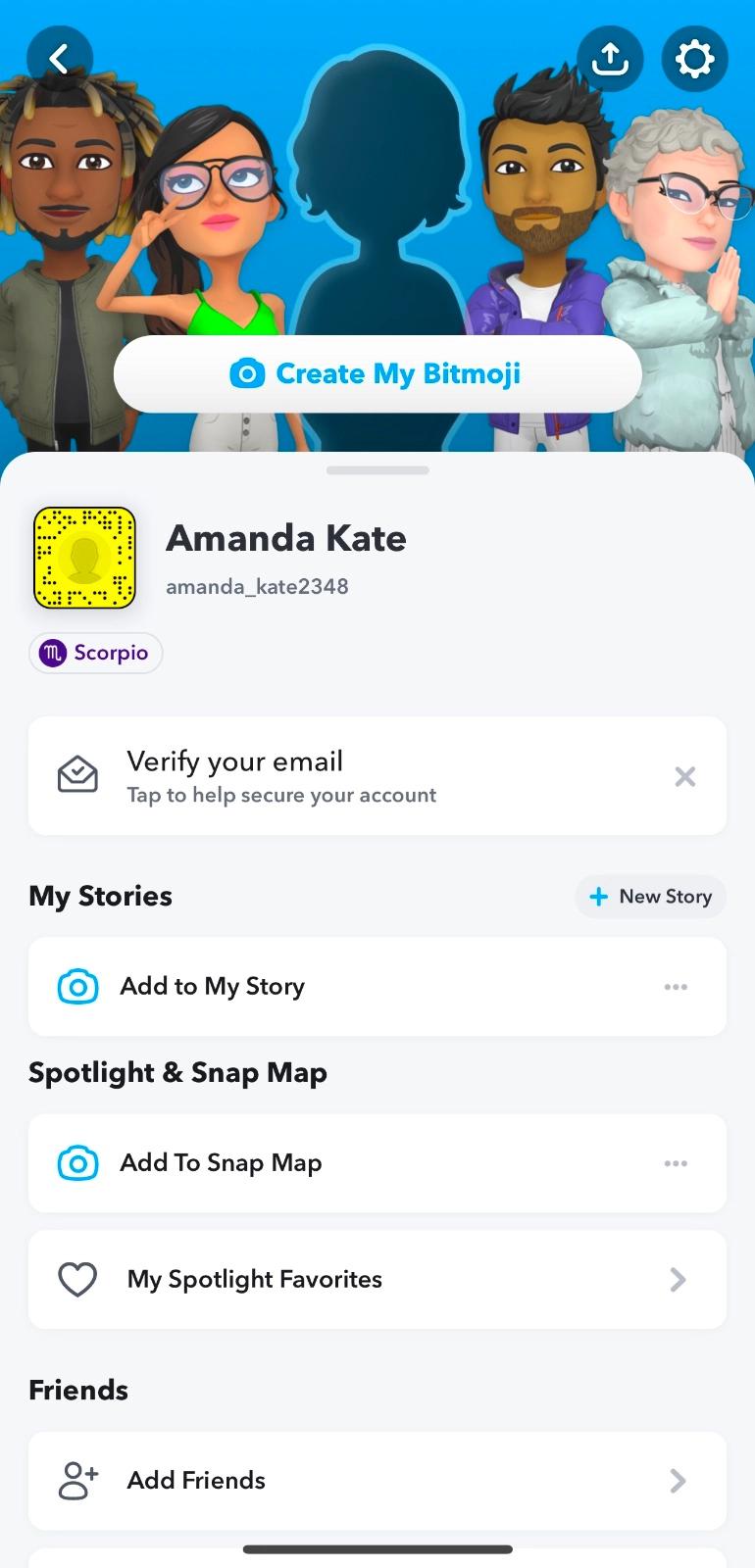The width and height of the screenshot is (755, 1568).
Task: Open options for Add to My Story
Action: pos(676,987)
